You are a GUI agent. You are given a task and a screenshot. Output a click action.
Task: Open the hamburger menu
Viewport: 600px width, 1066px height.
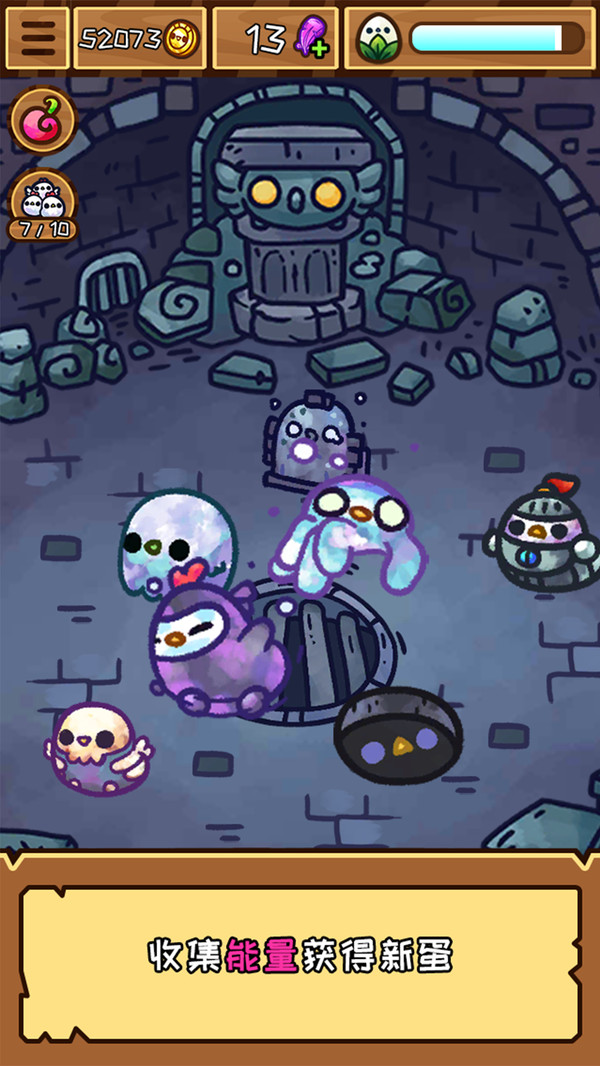(37, 38)
